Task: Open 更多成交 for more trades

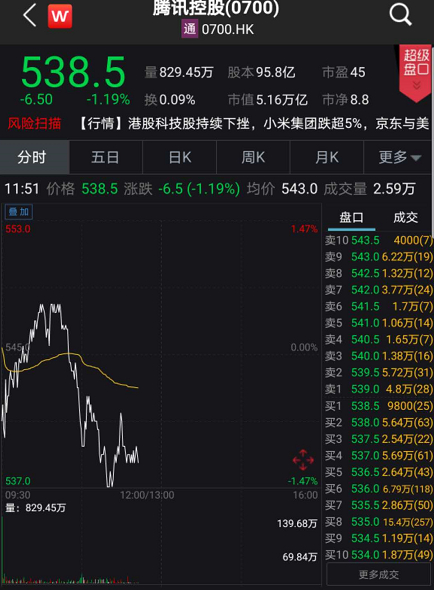Action: pos(379,574)
